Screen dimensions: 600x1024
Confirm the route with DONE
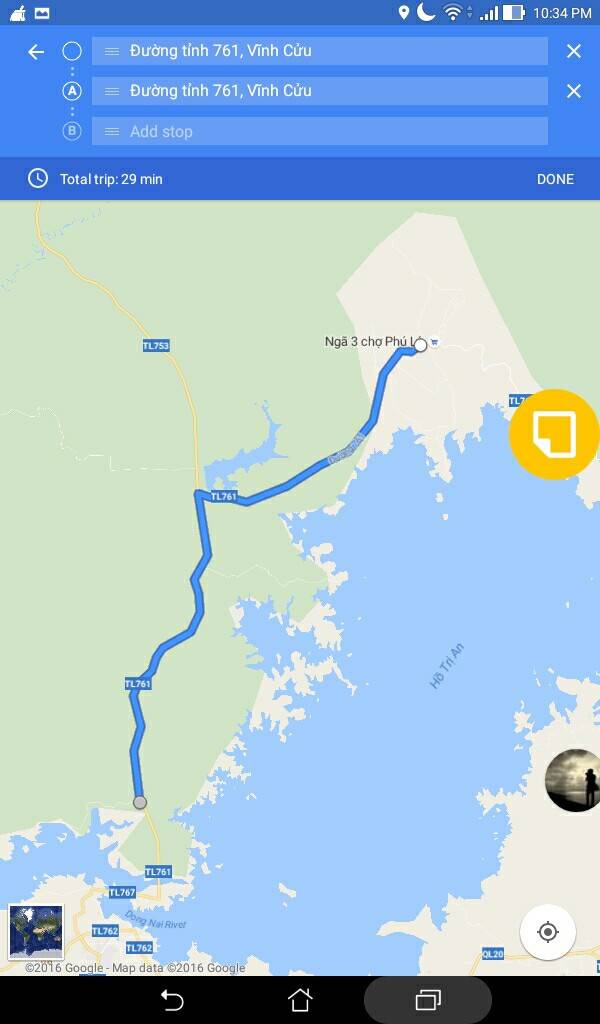point(555,179)
